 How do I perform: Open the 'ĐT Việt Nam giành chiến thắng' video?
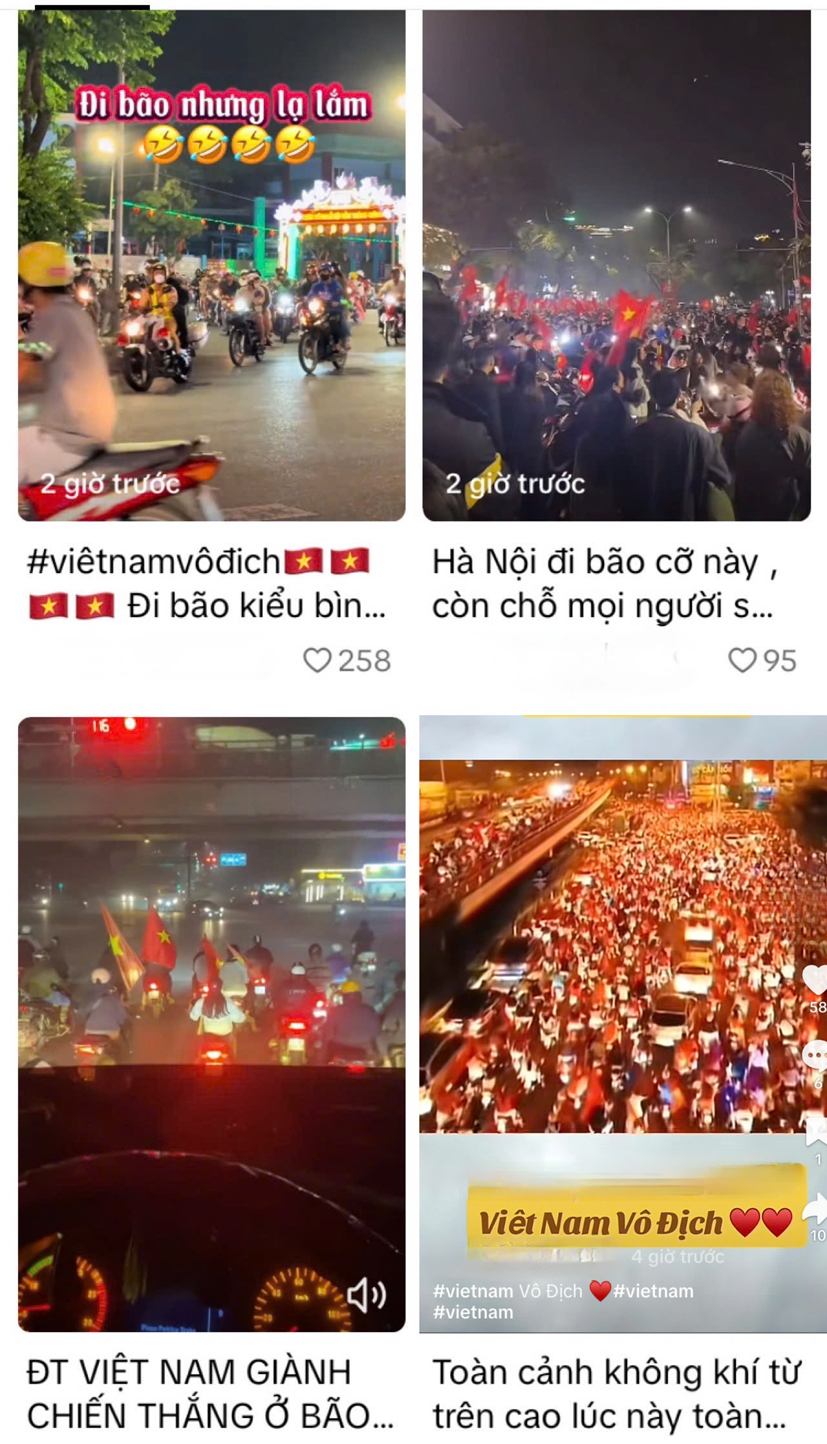(211, 1023)
